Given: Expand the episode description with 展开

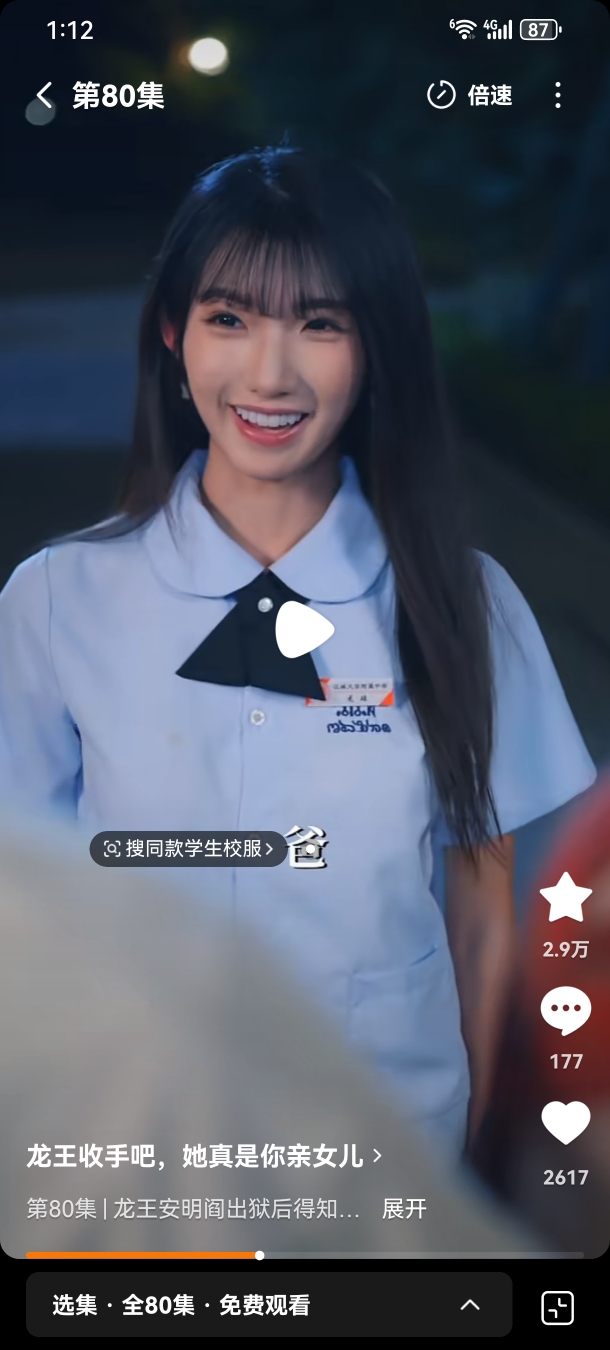Looking at the screenshot, I should point(404,1209).
